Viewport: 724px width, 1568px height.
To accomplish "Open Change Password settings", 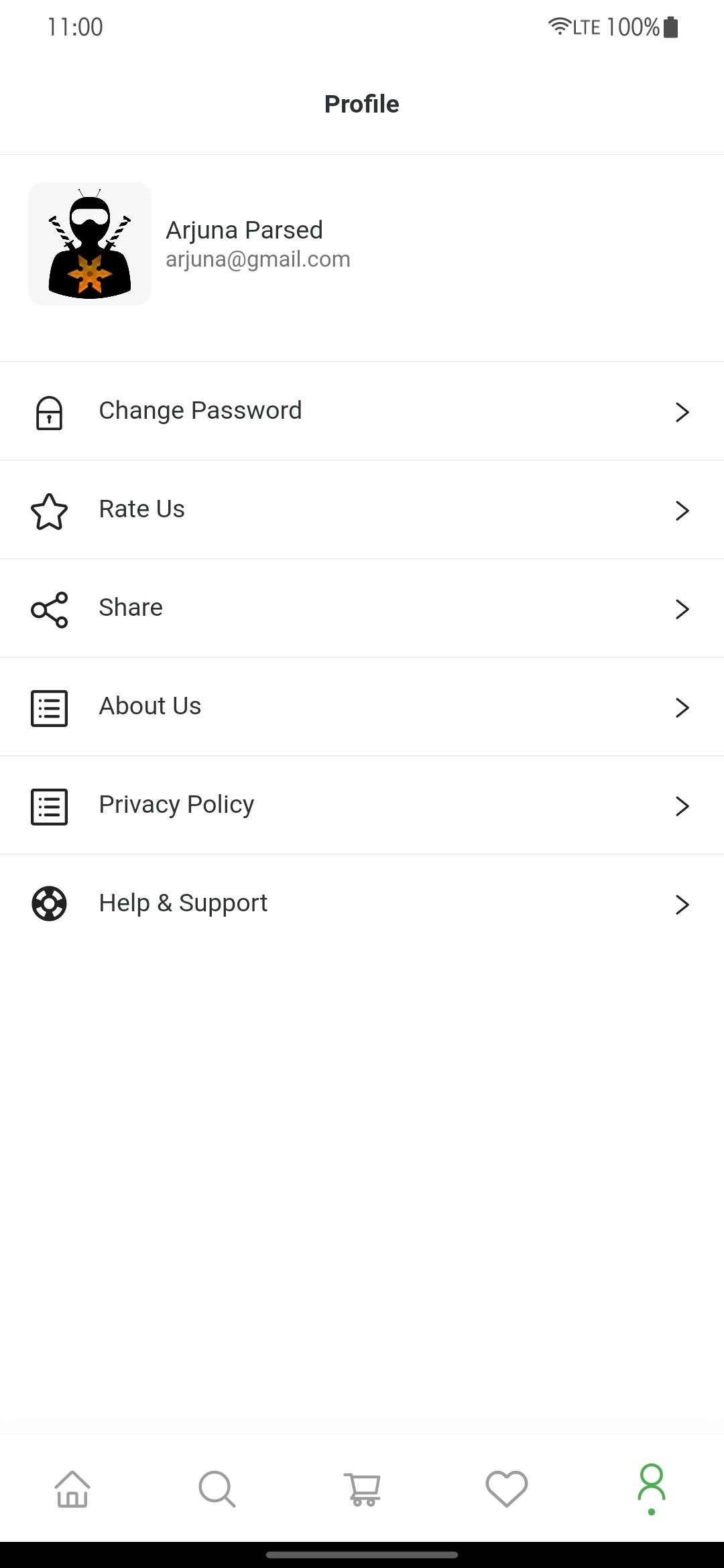I will pyautogui.click(x=362, y=411).
